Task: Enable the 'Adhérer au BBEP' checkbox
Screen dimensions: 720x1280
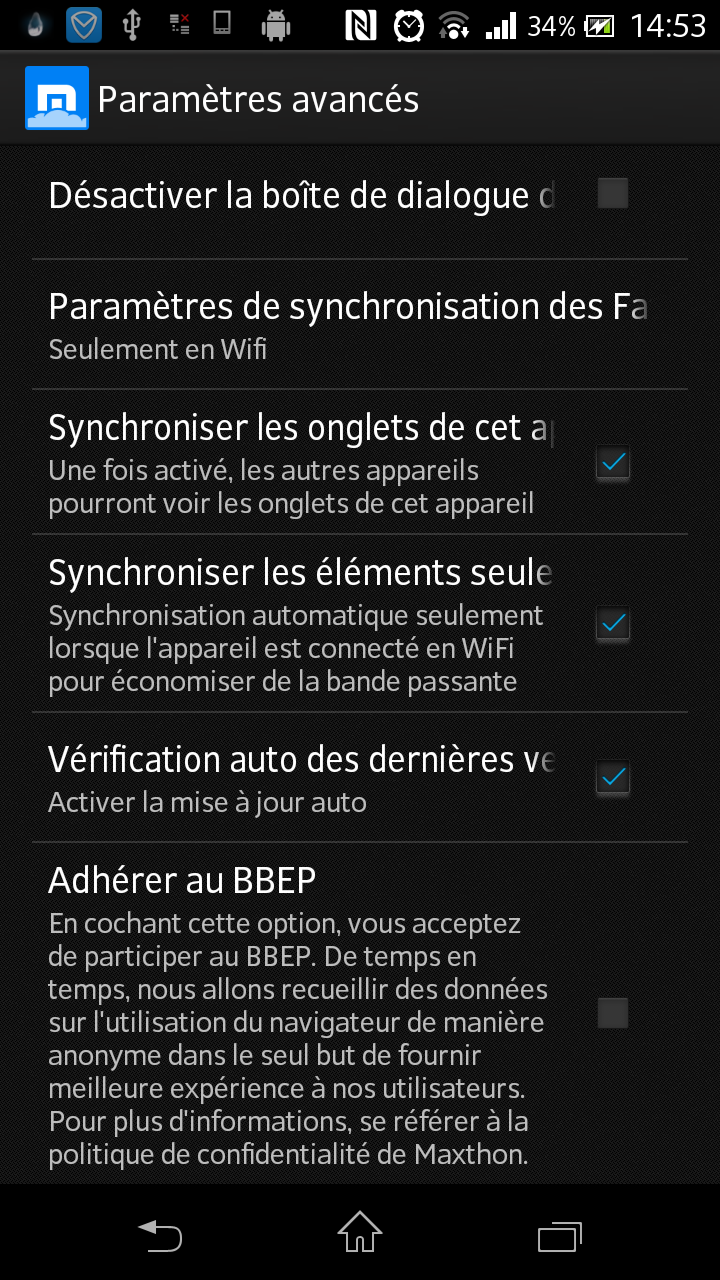Action: coord(612,1013)
